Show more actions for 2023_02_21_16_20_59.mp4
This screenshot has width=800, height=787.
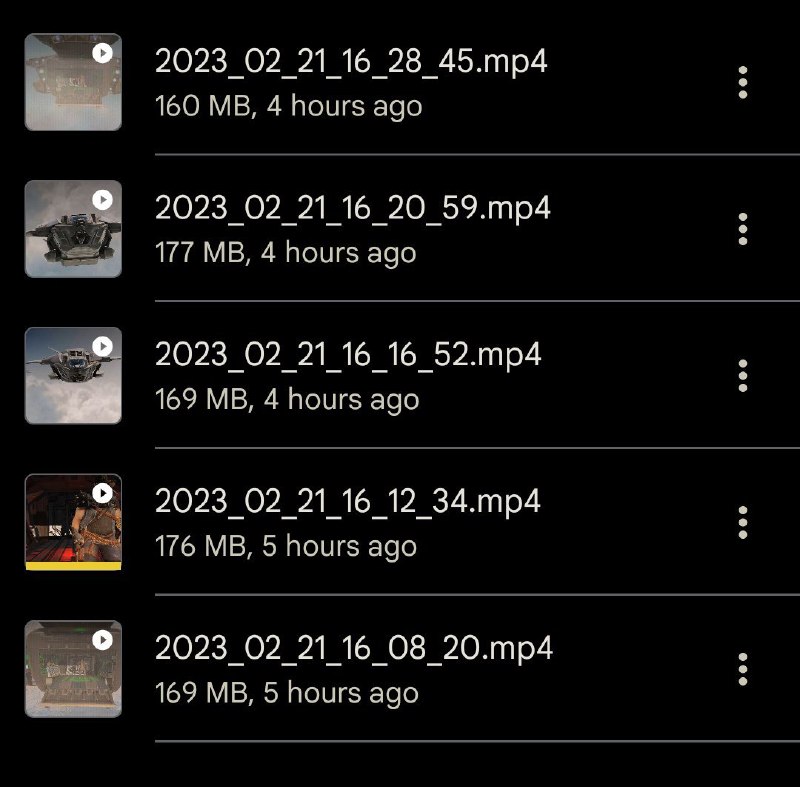point(742,229)
